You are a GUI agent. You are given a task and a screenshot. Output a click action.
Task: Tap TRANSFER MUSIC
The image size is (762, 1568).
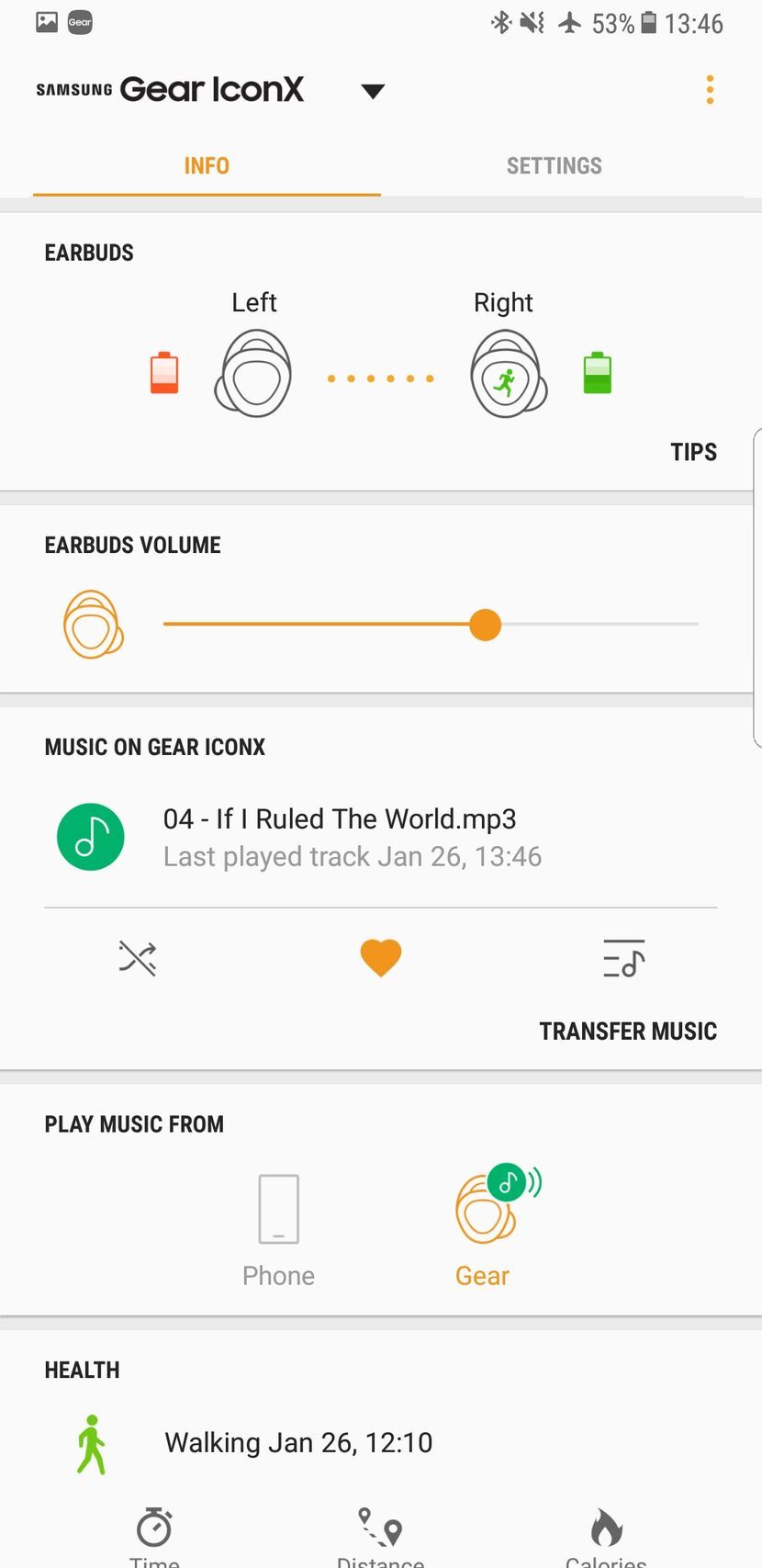click(x=628, y=1031)
